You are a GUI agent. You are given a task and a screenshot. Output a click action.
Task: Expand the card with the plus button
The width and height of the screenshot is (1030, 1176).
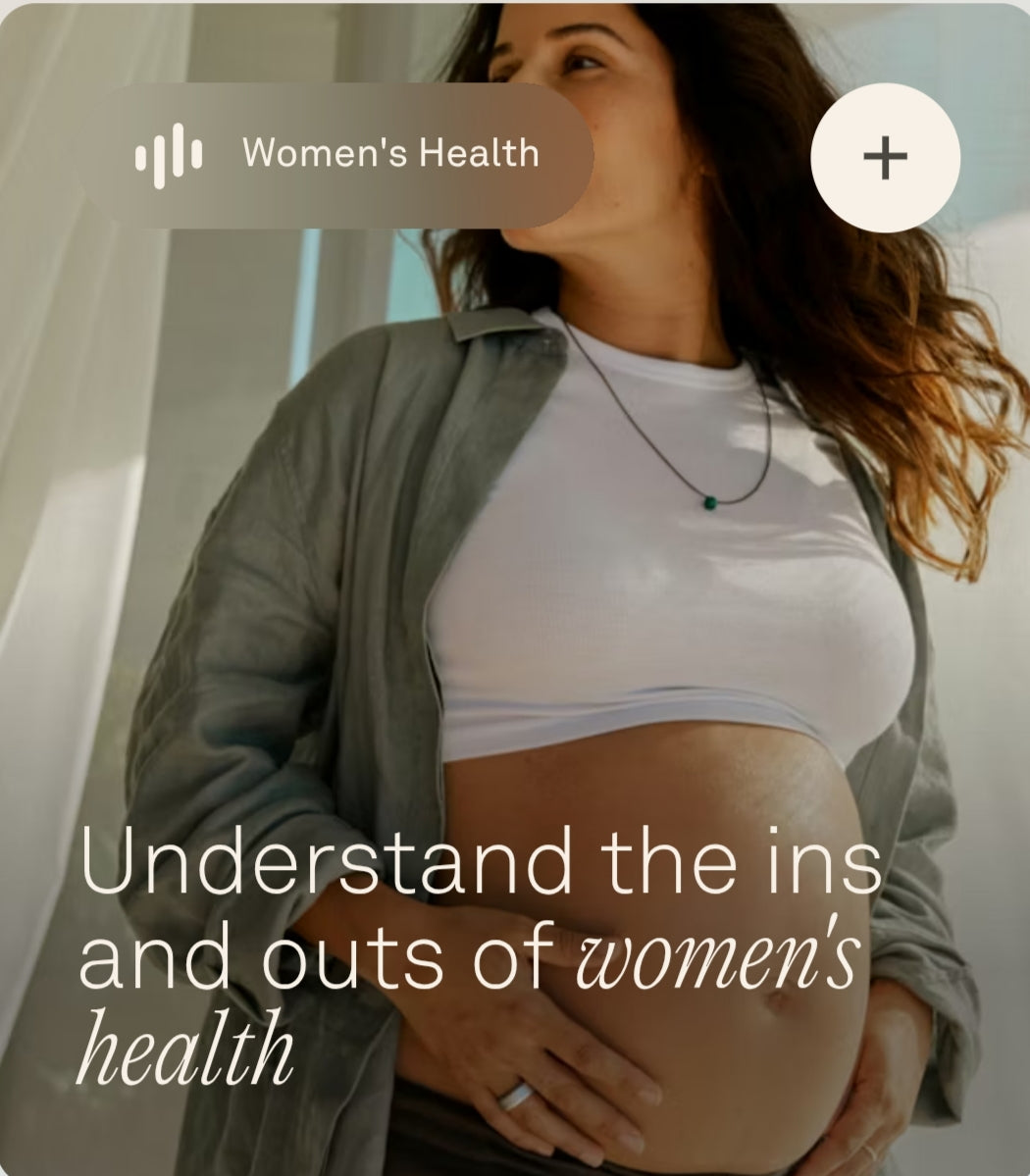(885, 157)
